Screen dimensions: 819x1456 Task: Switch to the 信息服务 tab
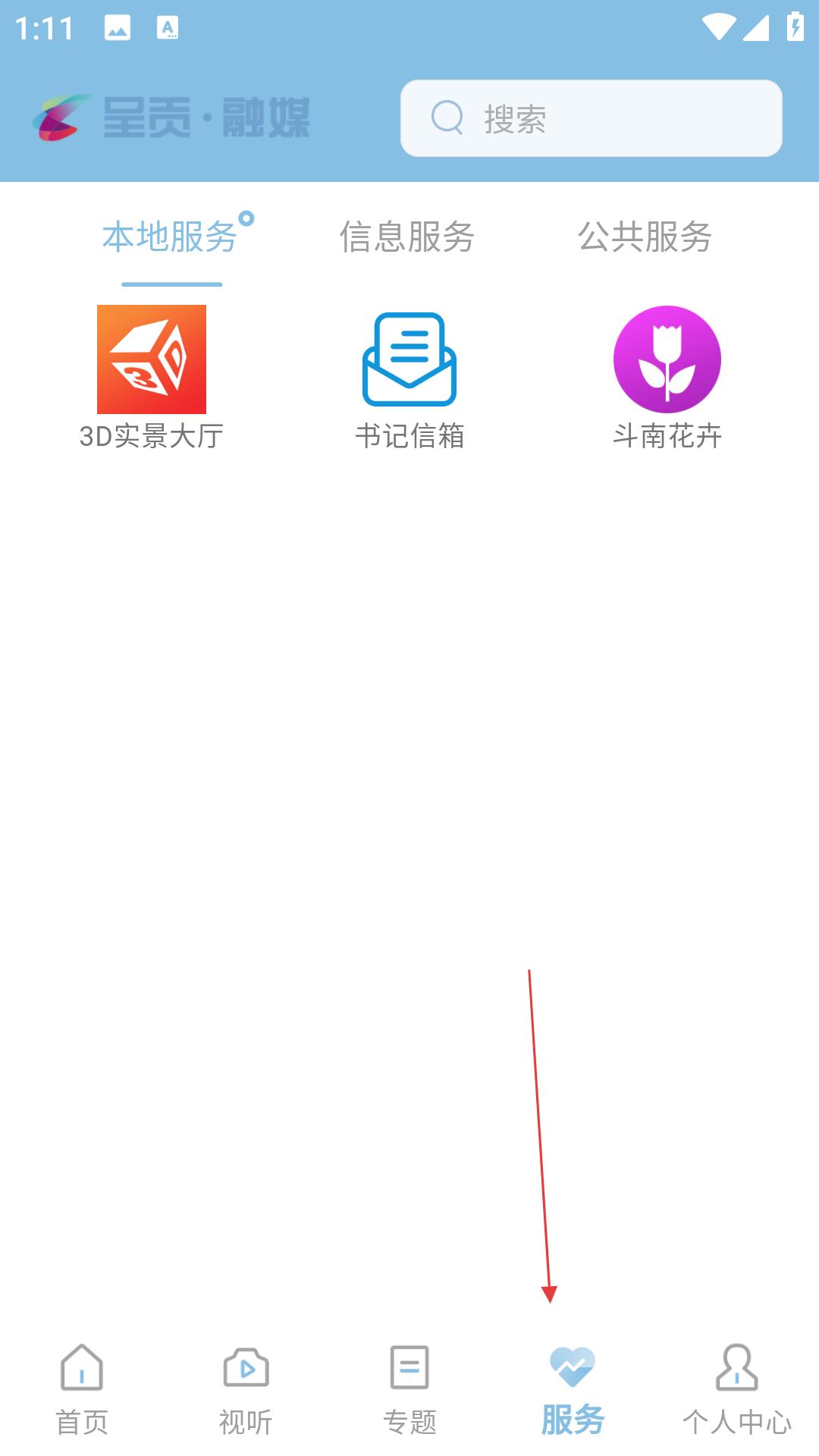tap(407, 237)
